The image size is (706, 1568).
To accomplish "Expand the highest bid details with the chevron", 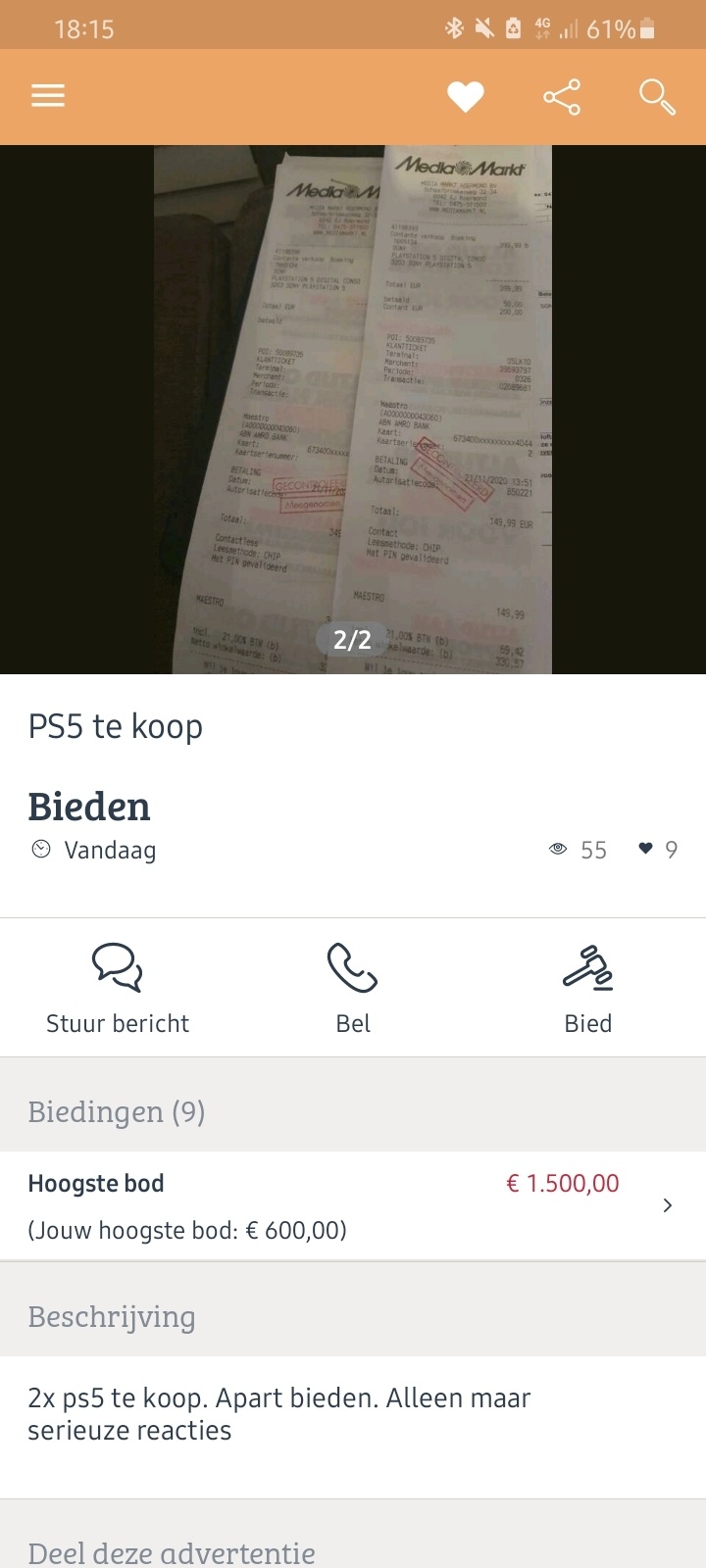I will (x=668, y=1205).
